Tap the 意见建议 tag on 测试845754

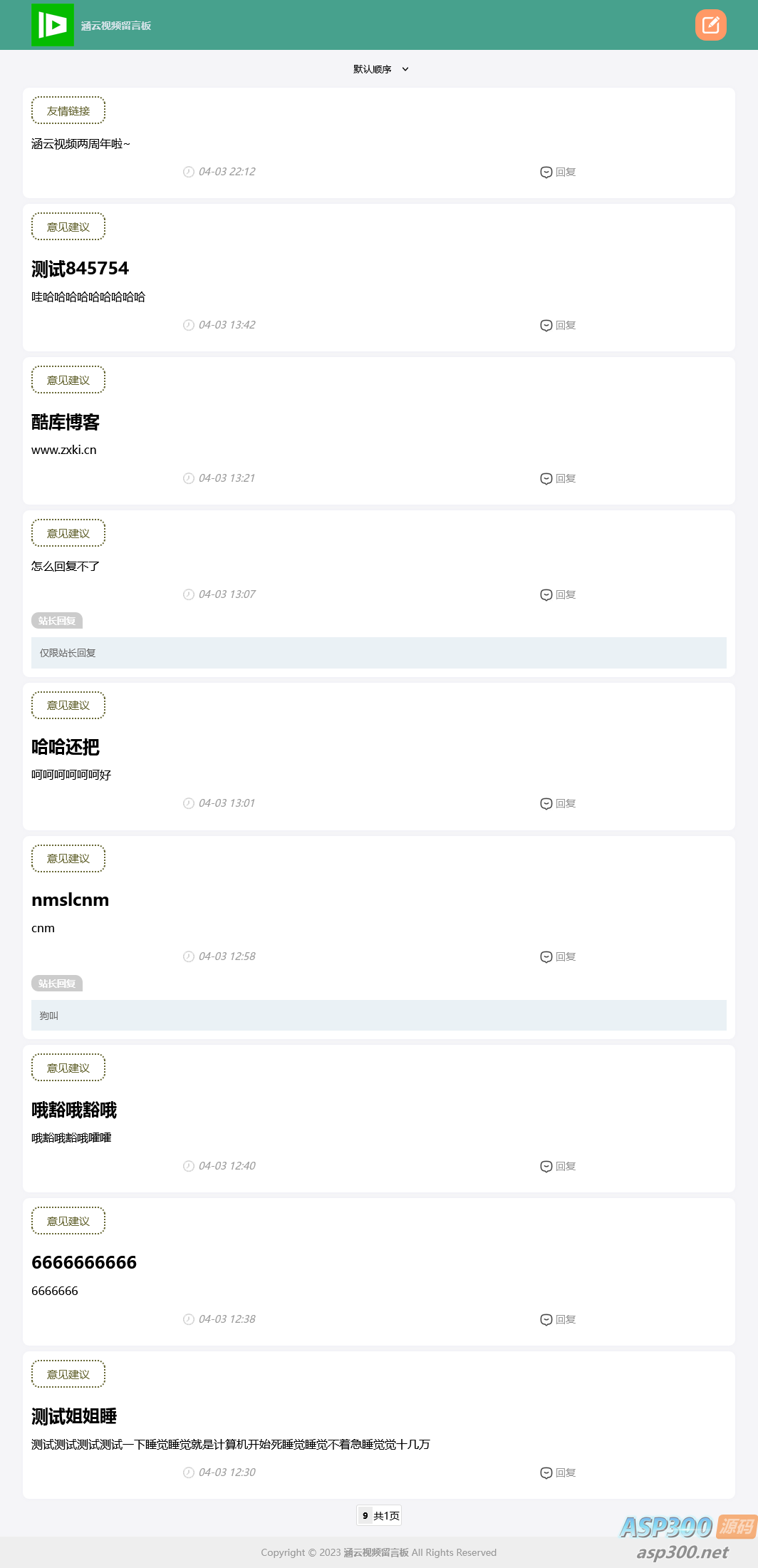(x=68, y=227)
